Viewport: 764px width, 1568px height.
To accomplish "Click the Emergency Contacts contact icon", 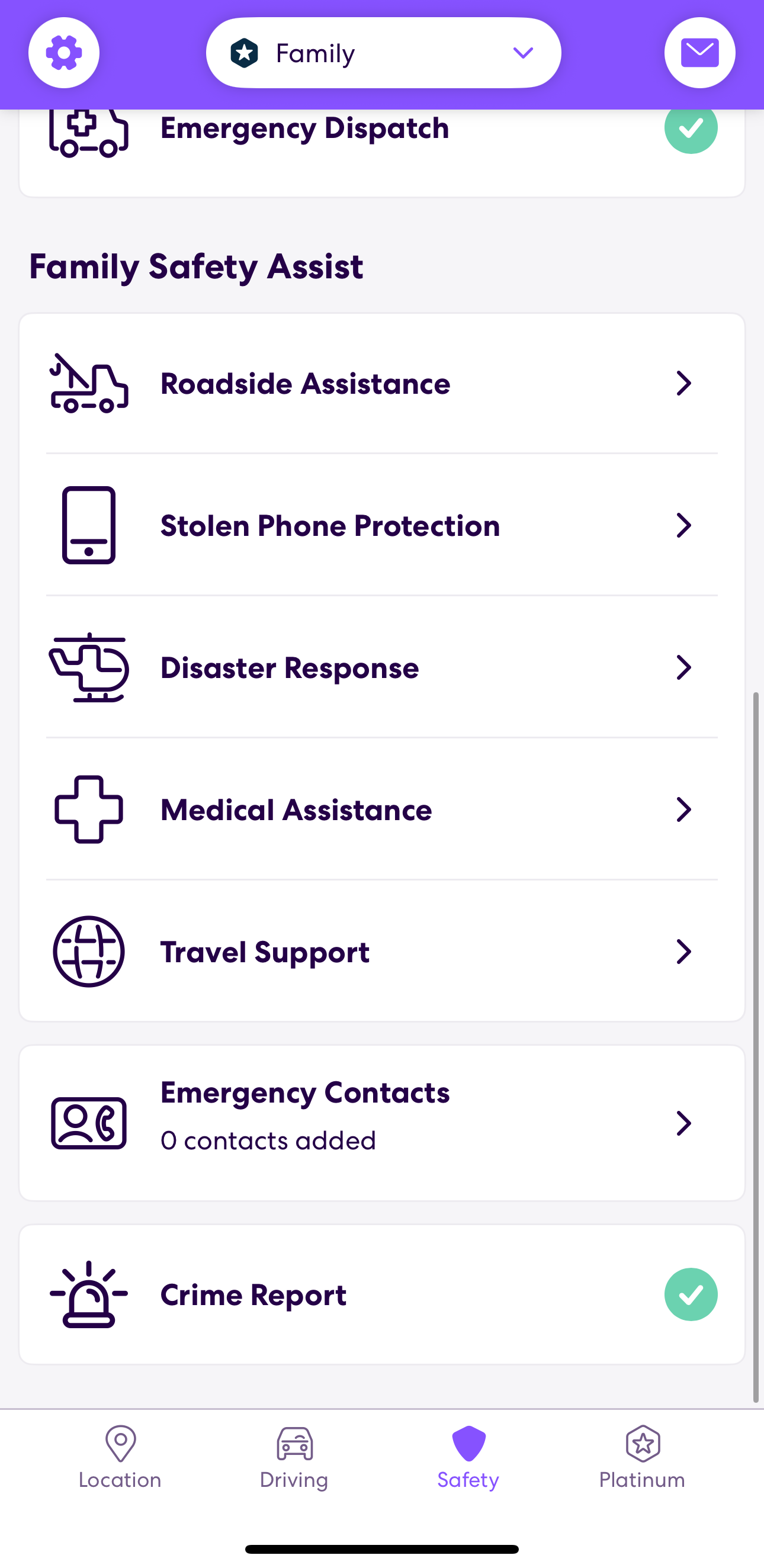I will (x=89, y=1123).
